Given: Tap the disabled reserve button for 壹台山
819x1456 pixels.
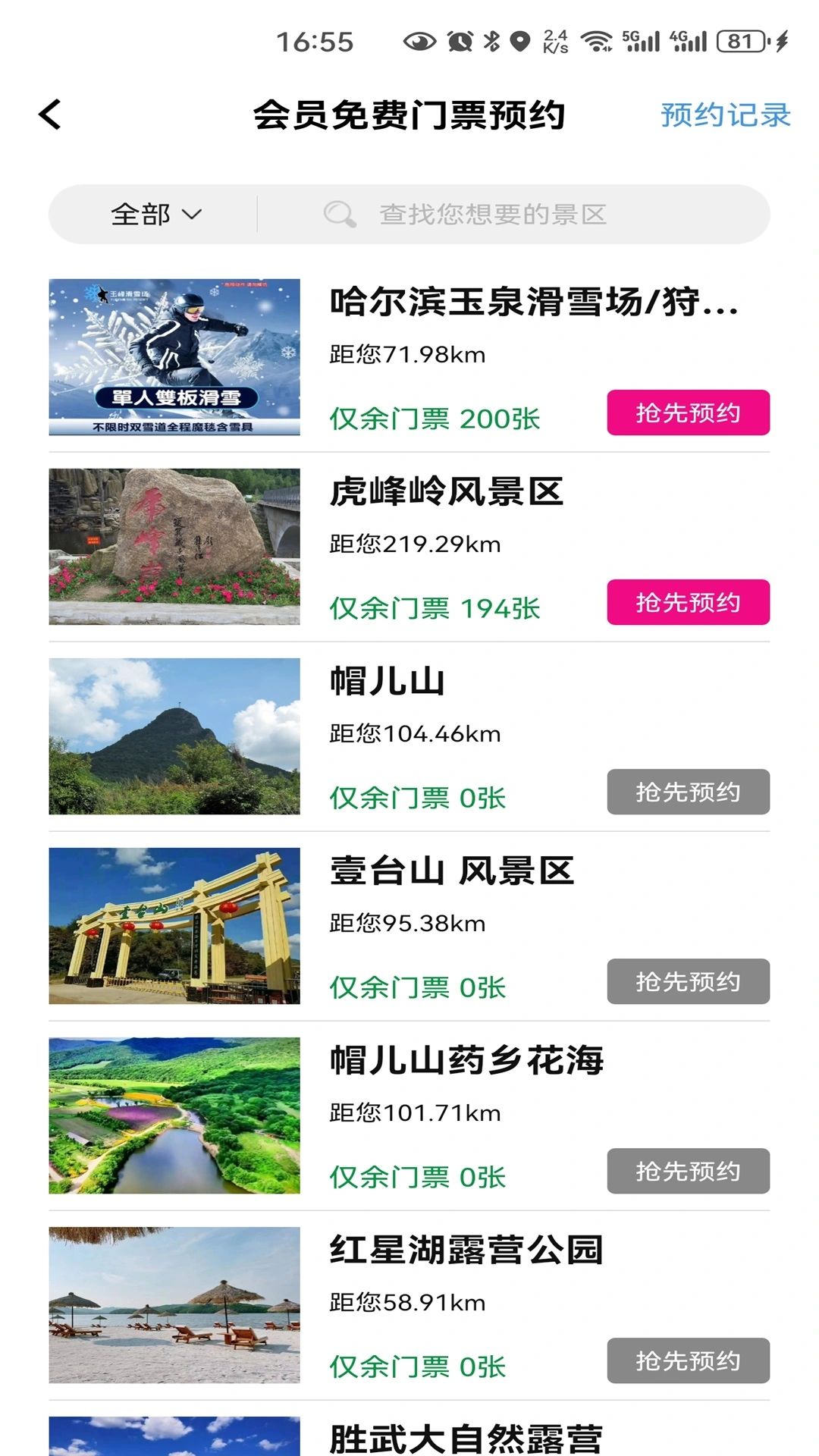Looking at the screenshot, I should [x=687, y=982].
